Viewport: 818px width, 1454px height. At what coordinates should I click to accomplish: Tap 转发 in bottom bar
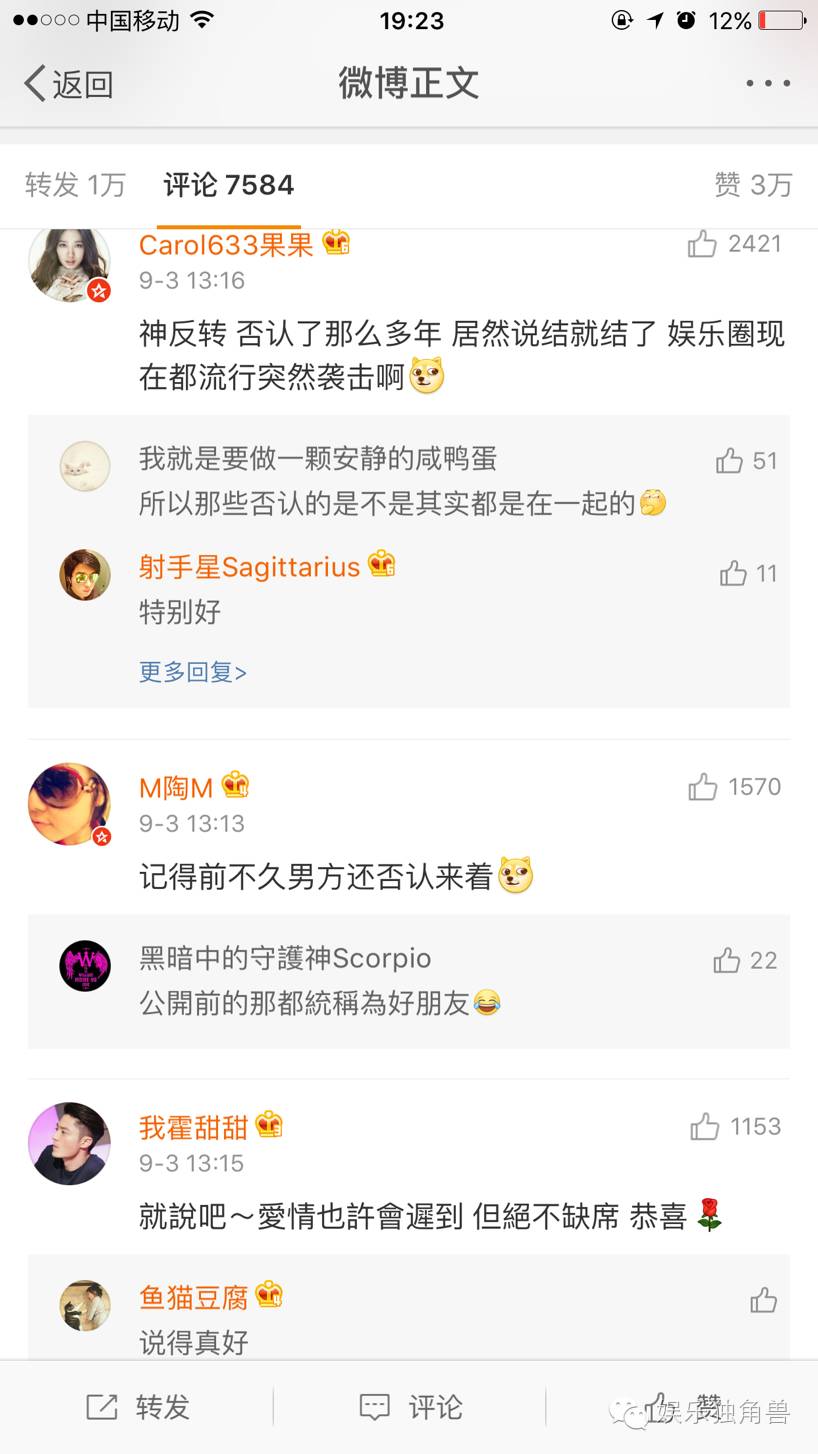pos(138,1407)
